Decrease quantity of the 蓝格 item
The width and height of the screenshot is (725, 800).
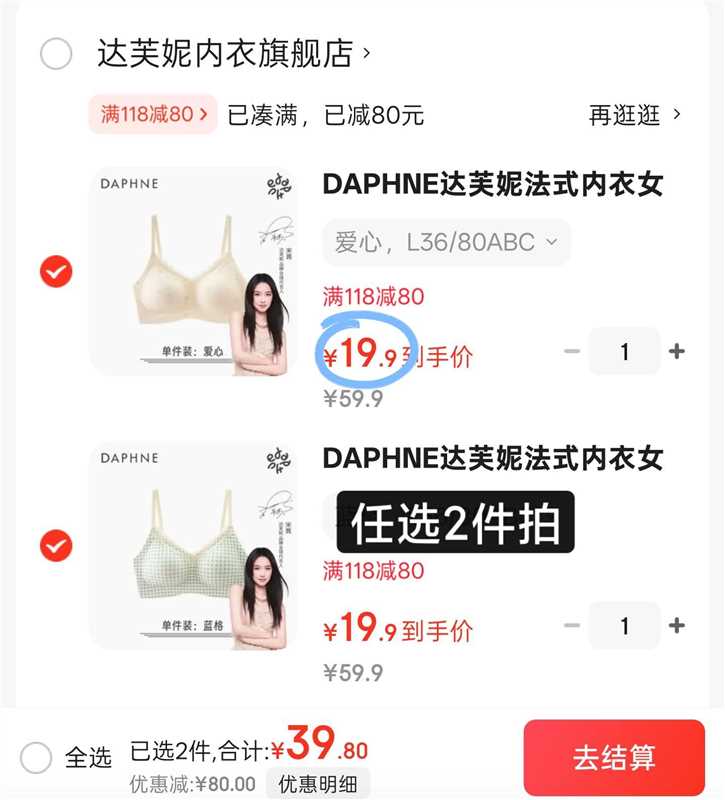572,626
